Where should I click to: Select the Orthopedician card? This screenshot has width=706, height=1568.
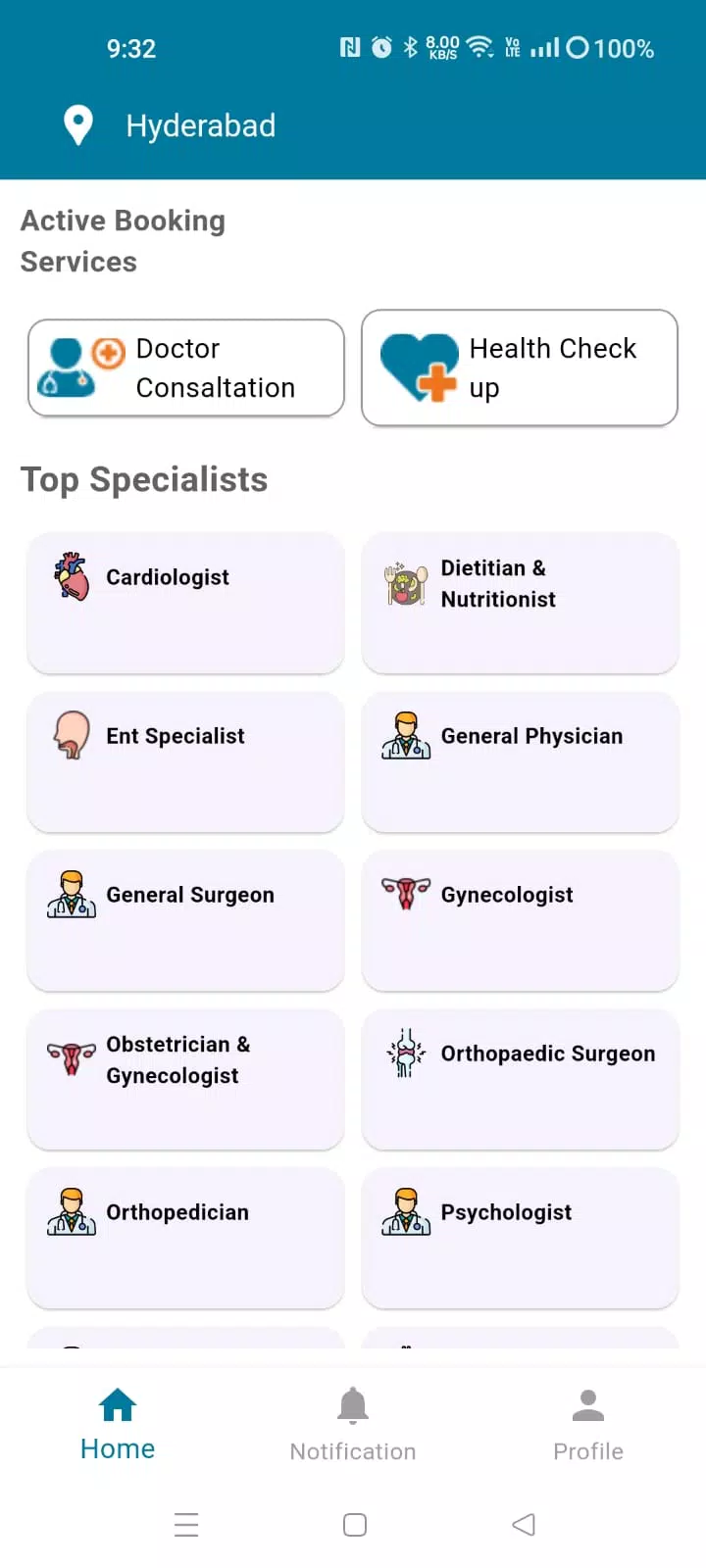pyautogui.click(x=186, y=1238)
